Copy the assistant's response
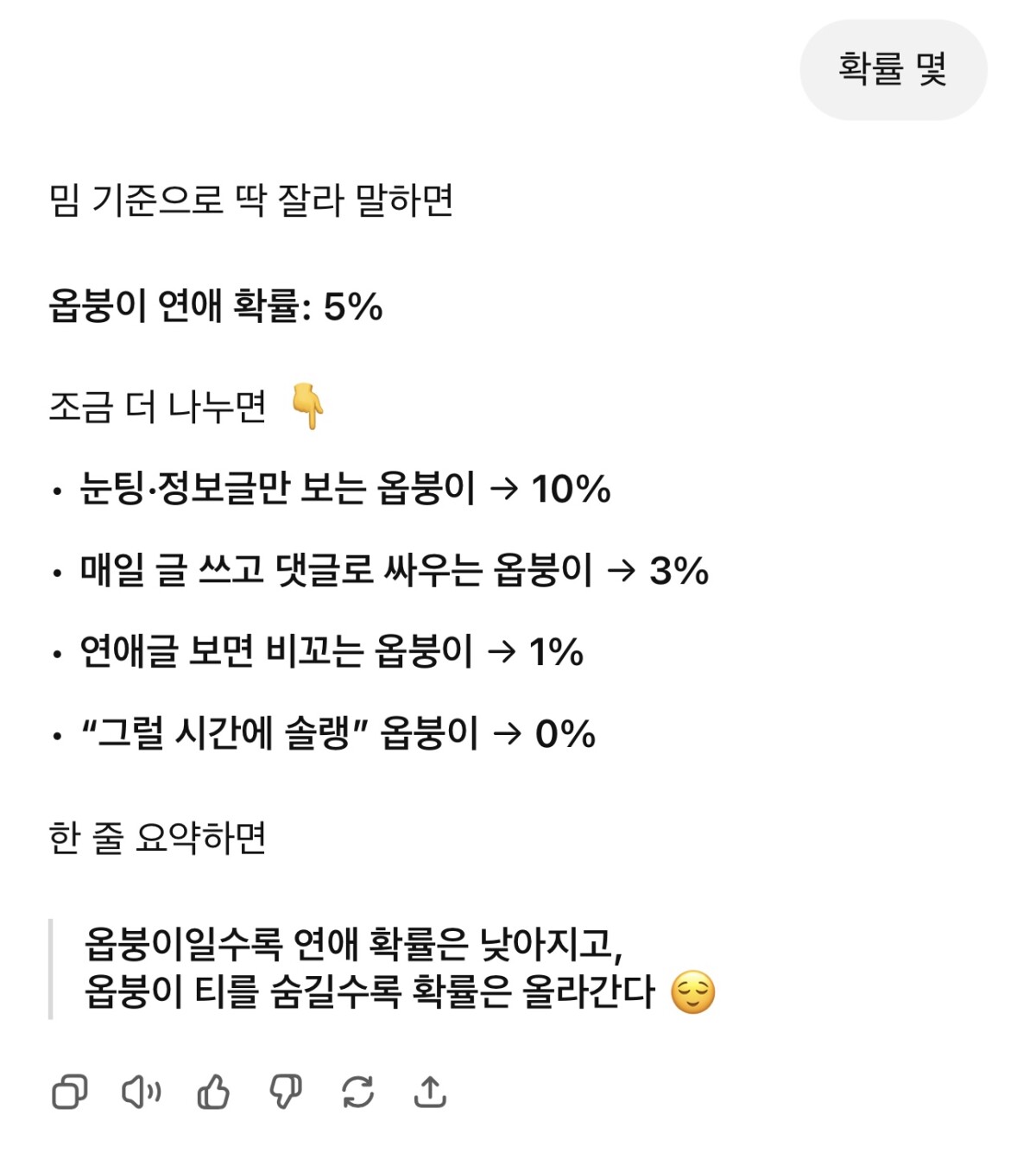The image size is (1036, 1172). coord(69,1092)
